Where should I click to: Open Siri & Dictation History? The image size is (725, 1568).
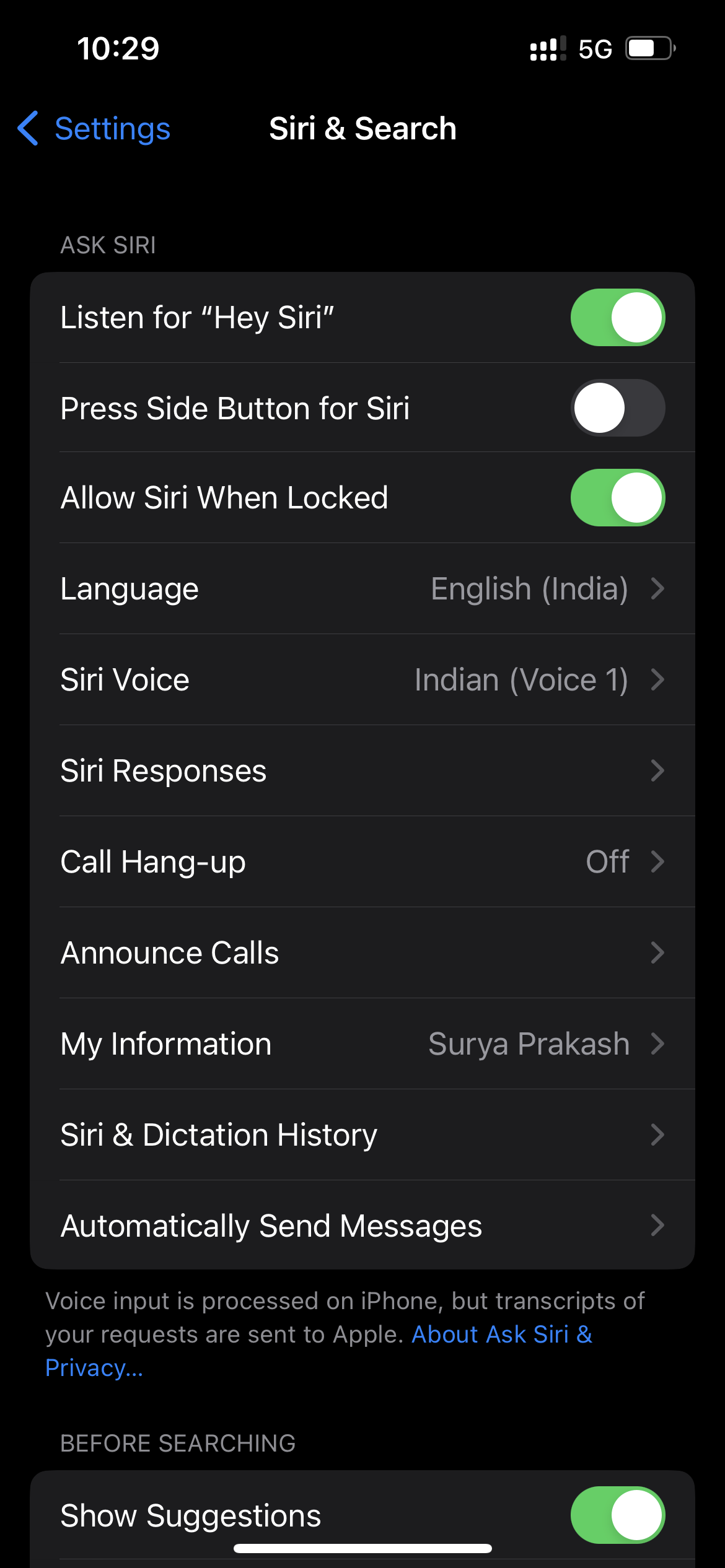(x=362, y=1134)
